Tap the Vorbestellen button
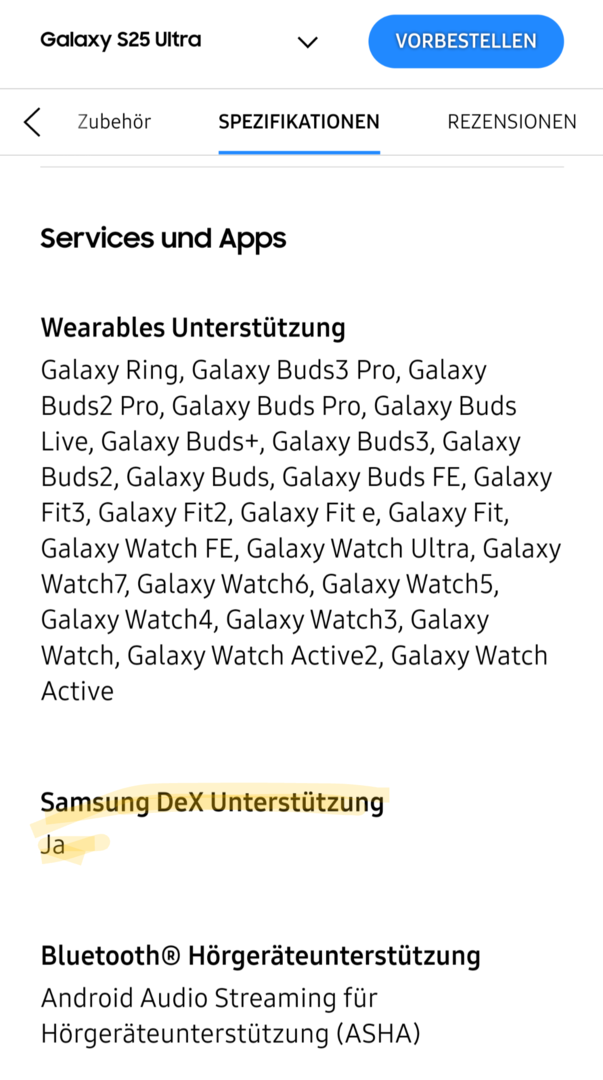 pos(466,42)
